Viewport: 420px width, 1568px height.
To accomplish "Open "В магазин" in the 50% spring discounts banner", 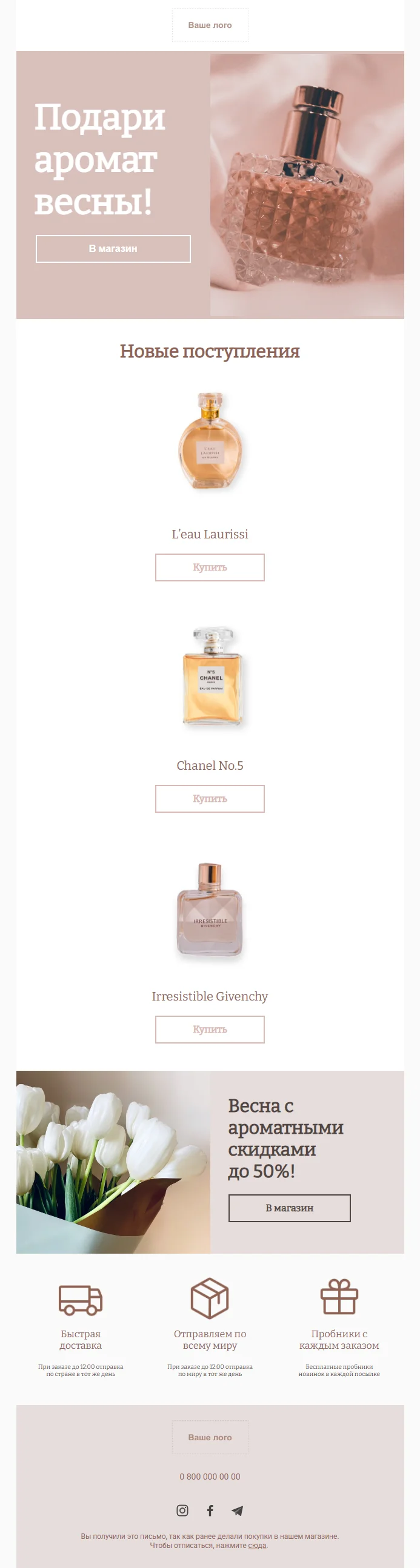I will 289,1208.
